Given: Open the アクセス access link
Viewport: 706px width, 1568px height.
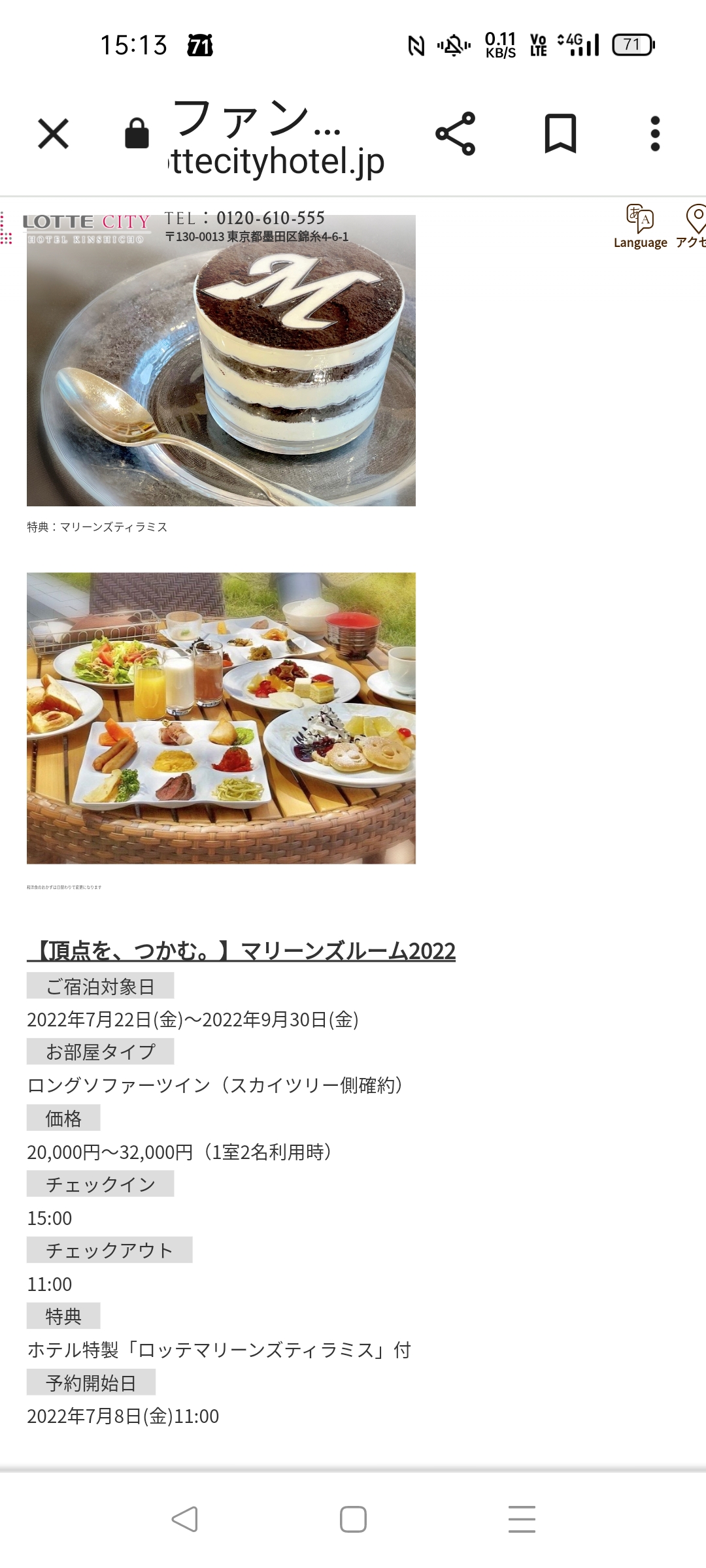Looking at the screenshot, I should coord(693,227).
